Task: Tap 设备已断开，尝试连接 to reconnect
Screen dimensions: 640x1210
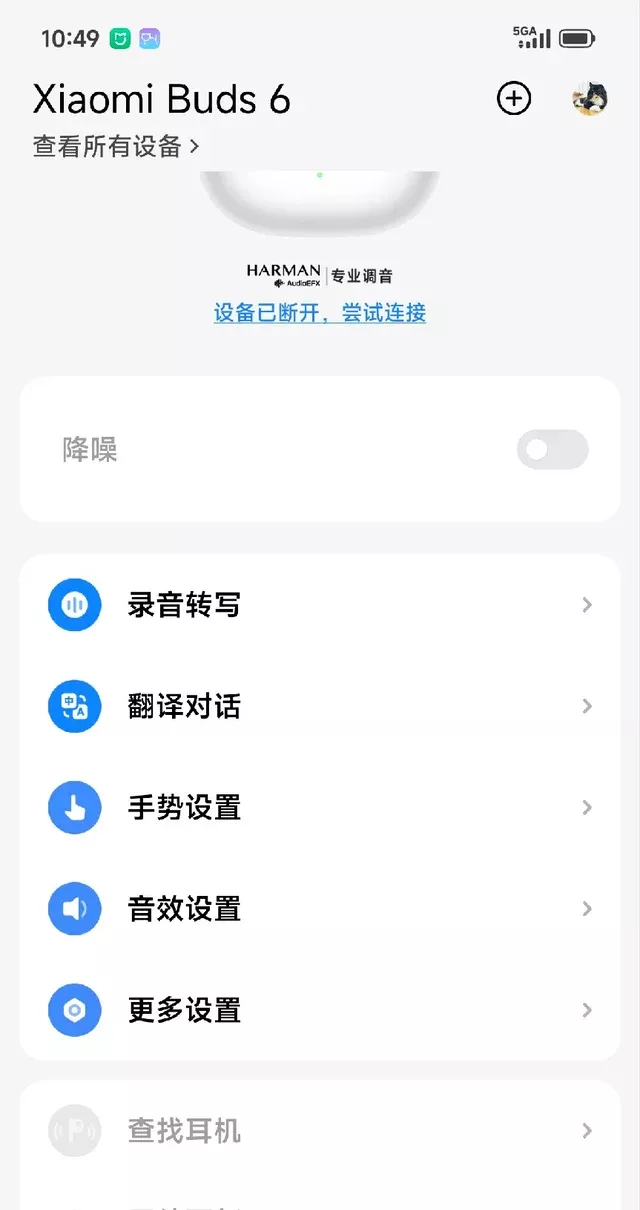Action: 320,313
